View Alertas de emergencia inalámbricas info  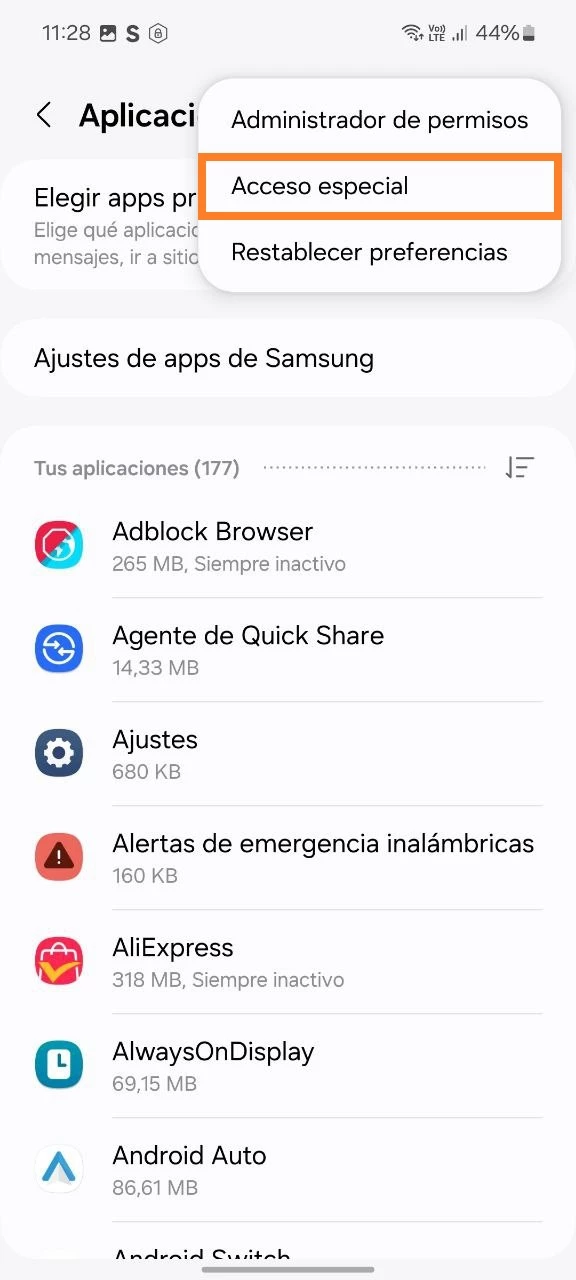(288, 858)
